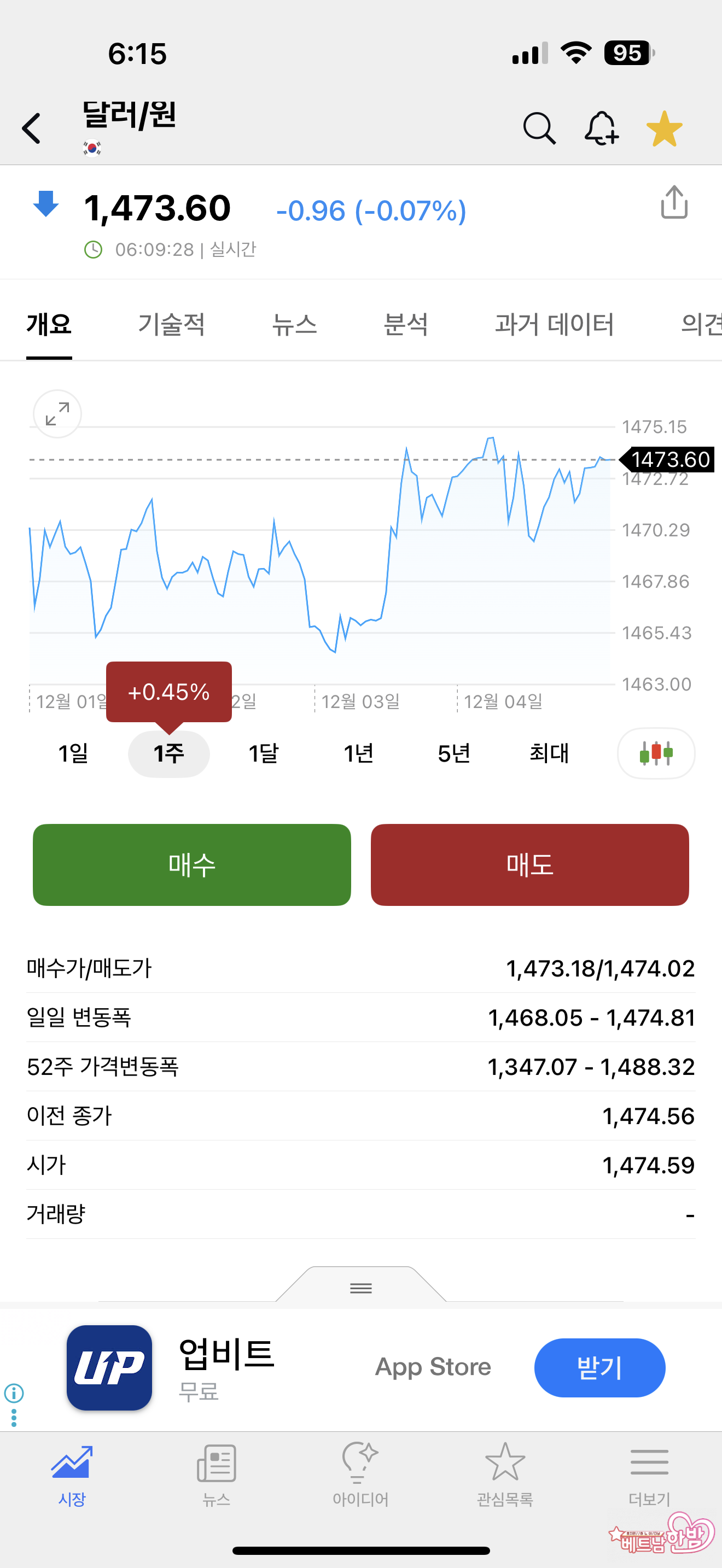Viewport: 722px width, 1568px height.
Task: Select the 5년 chart range
Action: [x=453, y=753]
